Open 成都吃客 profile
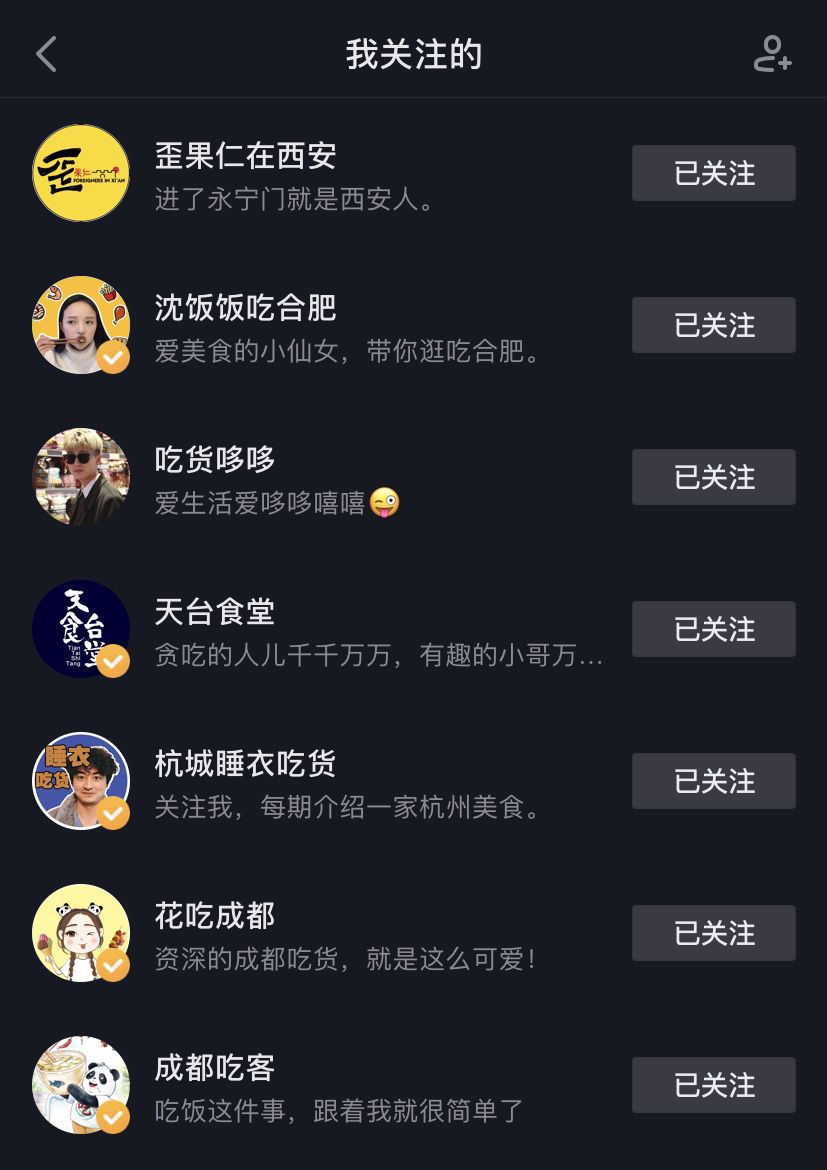The width and height of the screenshot is (827, 1170). pos(215,1069)
